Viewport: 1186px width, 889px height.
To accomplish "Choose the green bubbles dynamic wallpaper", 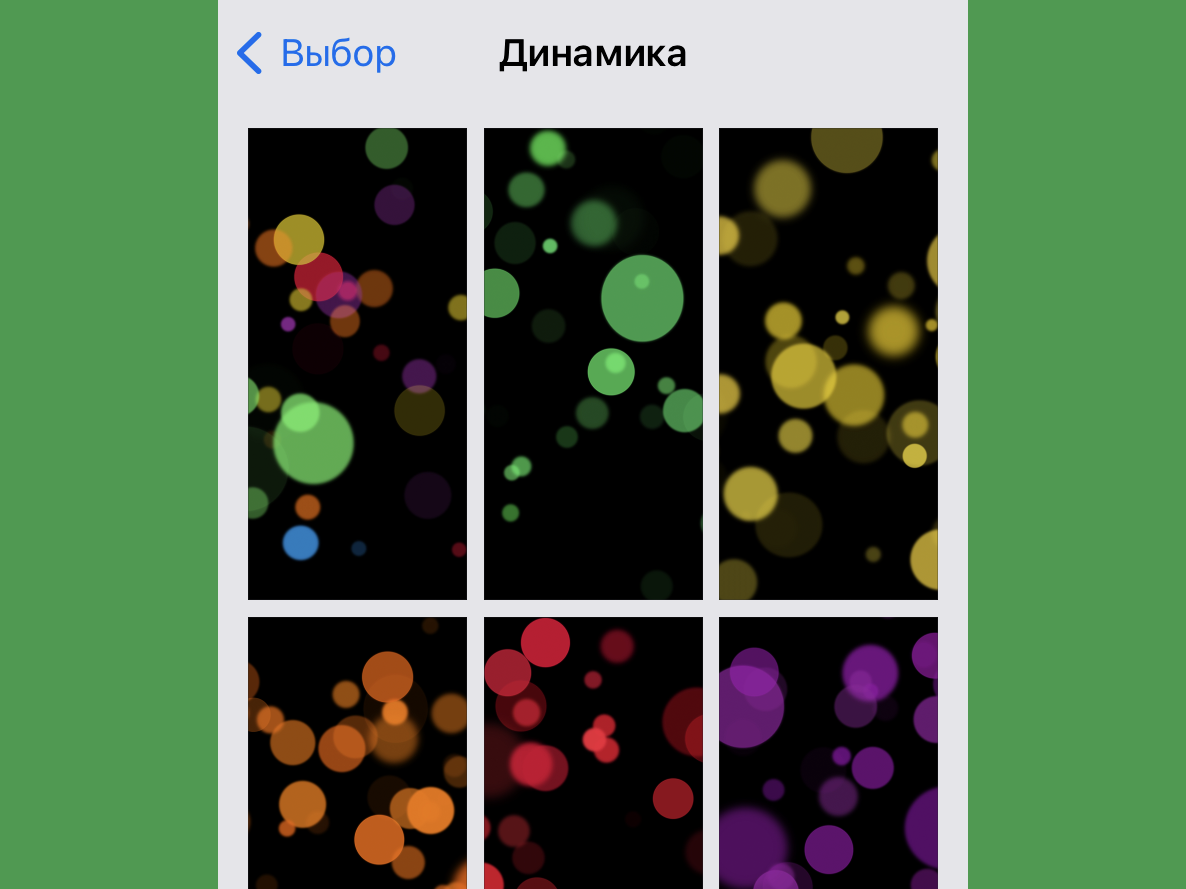I will (593, 363).
